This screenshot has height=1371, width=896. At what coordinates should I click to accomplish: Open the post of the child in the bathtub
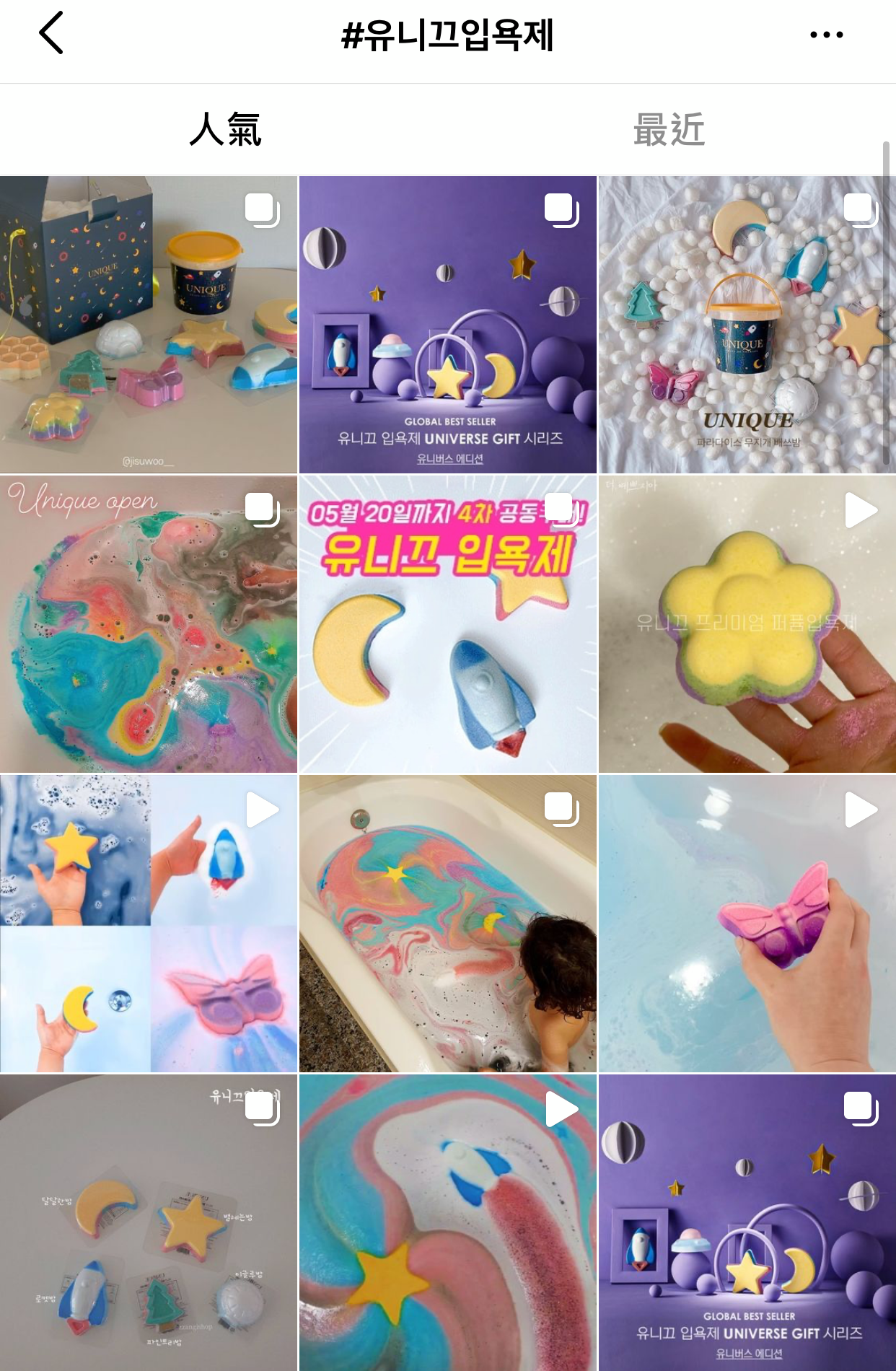pos(448,924)
